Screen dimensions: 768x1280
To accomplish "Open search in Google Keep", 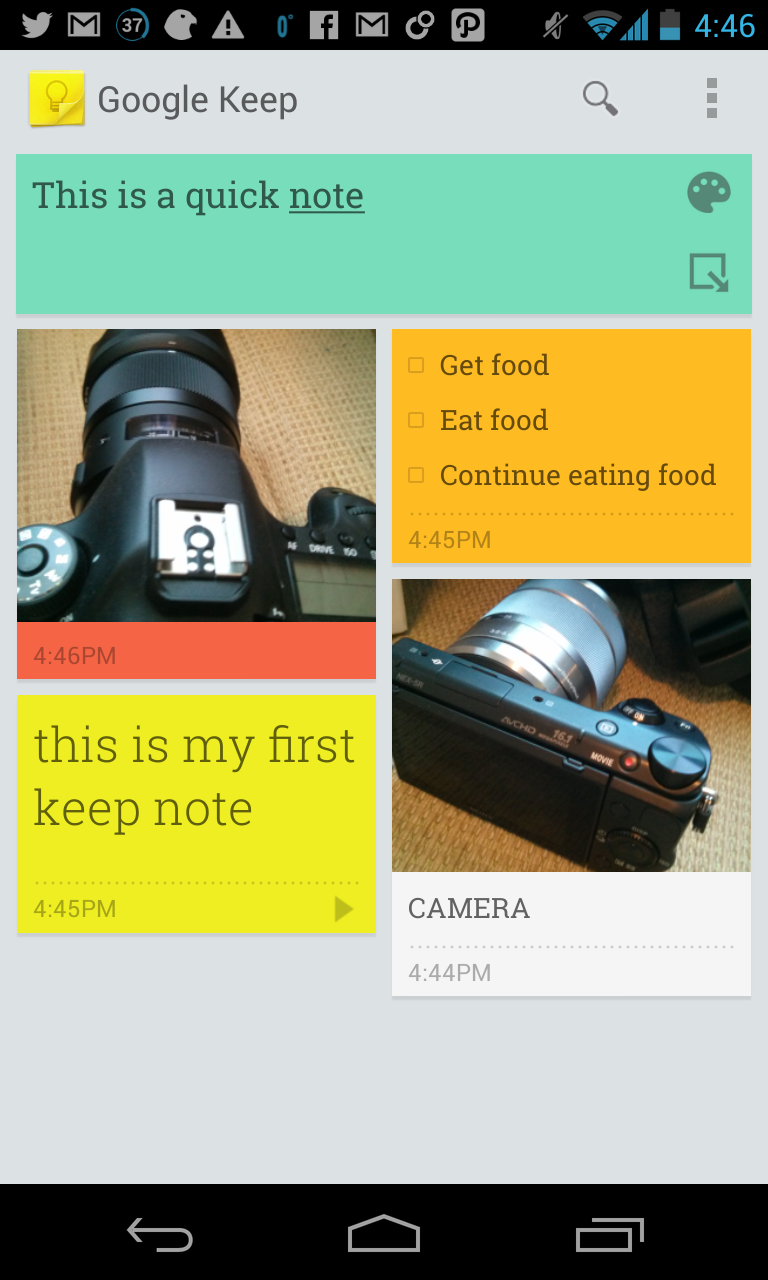I will click(600, 99).
